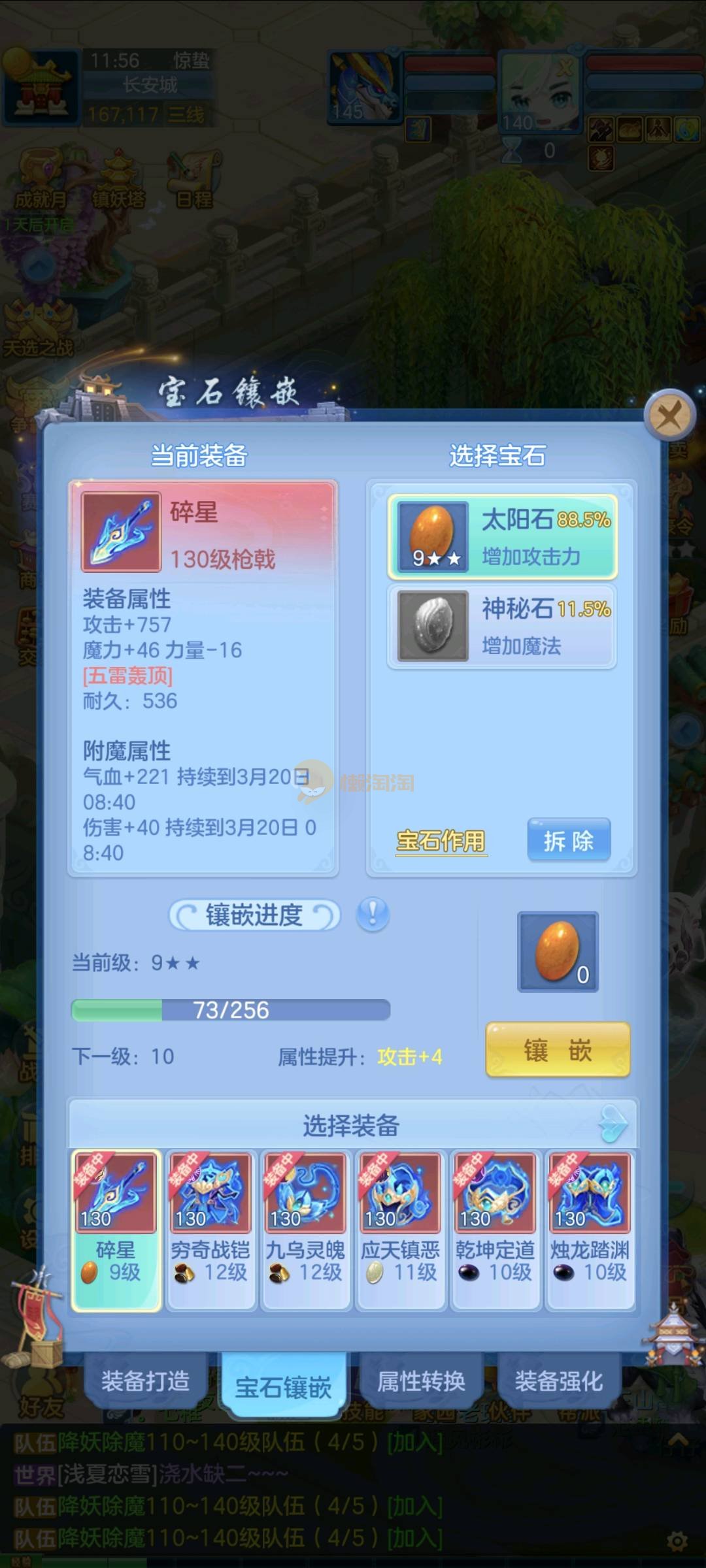The height and width of the screenshot is (1568, 706).
Task: Open the 宝石作用 link
Action: click(x=441, y=841)
